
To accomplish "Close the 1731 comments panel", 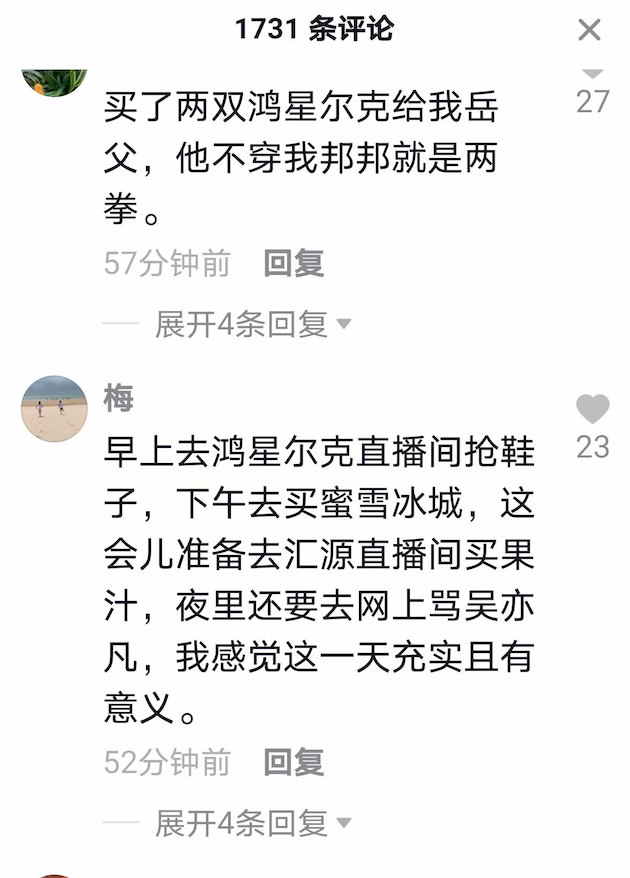I will [x=589, y=30].
